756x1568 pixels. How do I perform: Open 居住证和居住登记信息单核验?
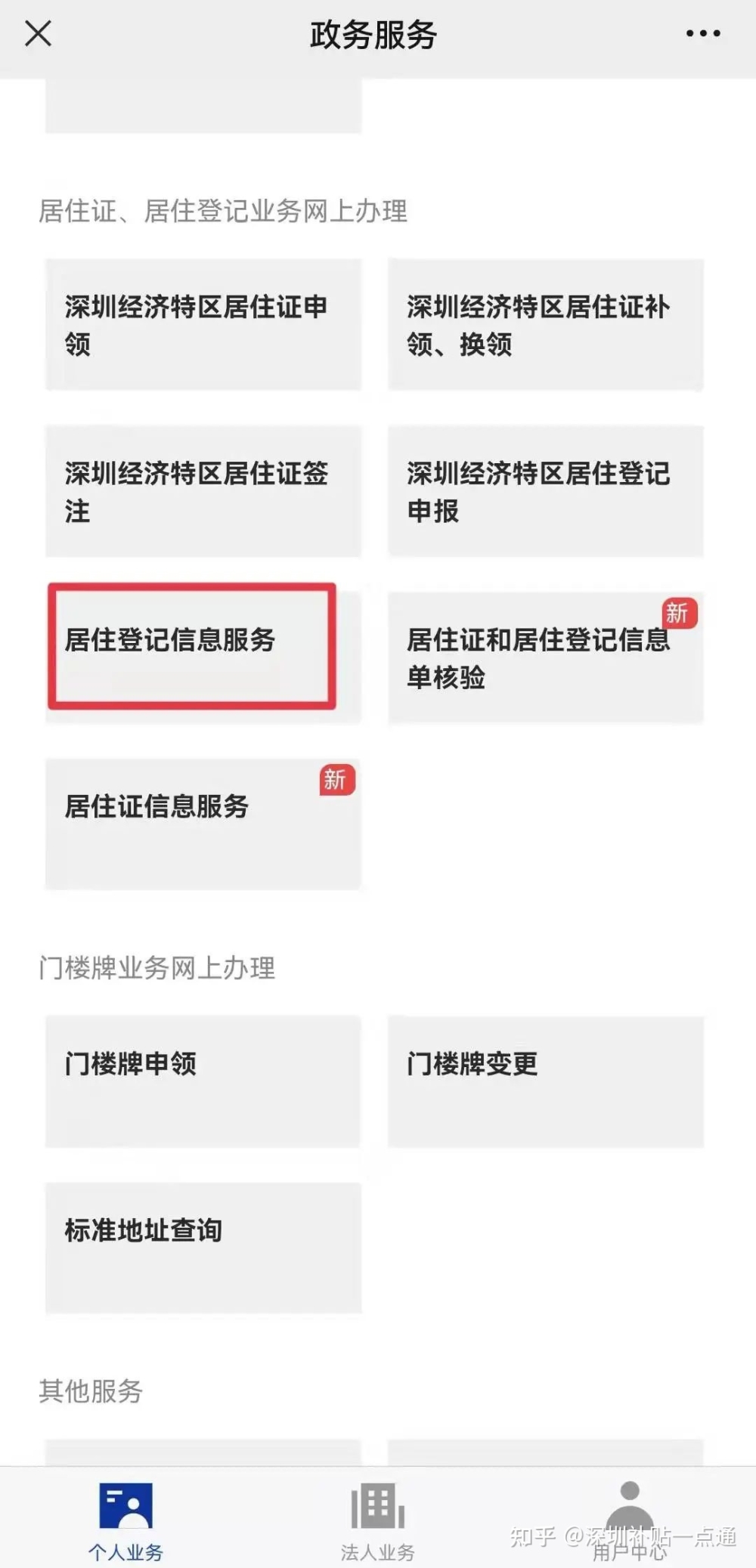(x=546, y=657)
